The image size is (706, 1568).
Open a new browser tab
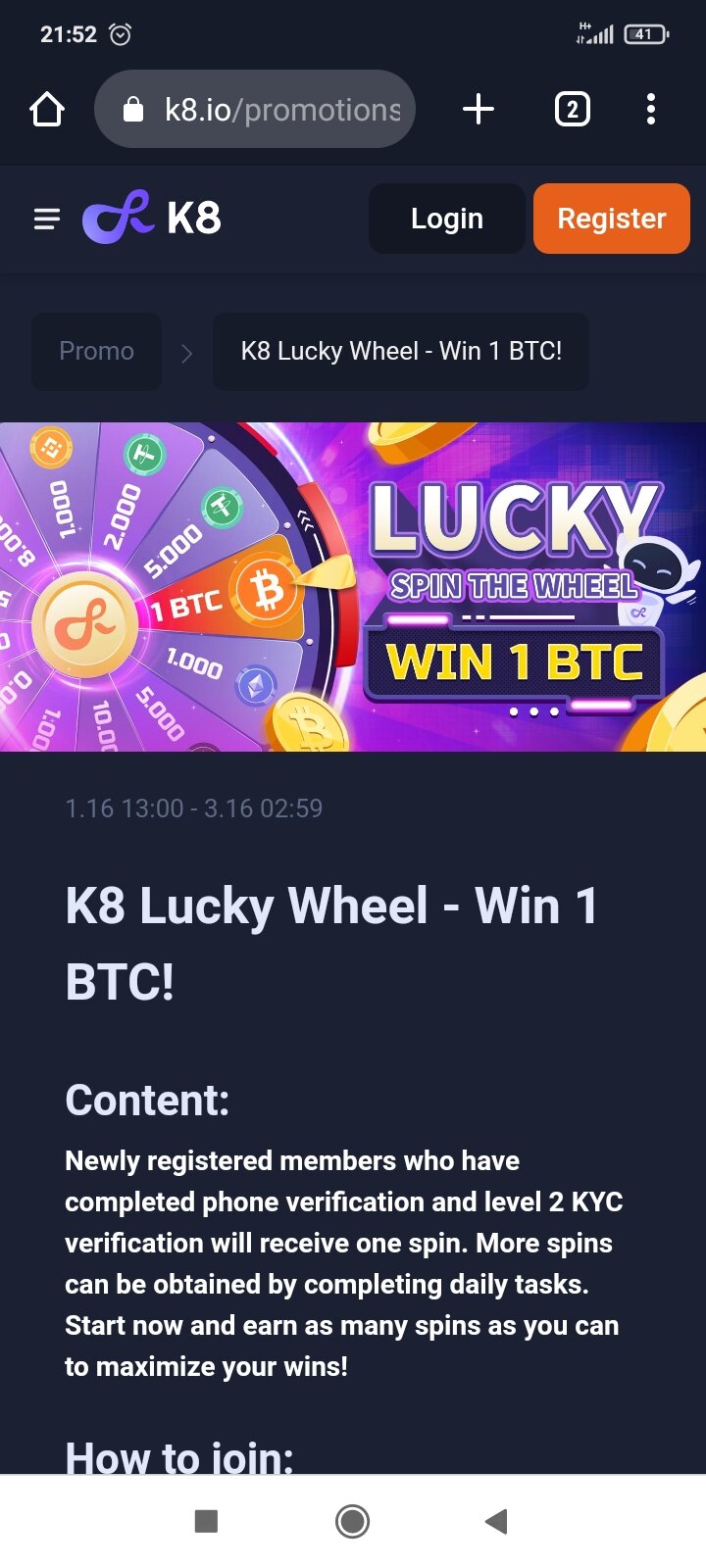pyautogui.click(x=479, y=109)
